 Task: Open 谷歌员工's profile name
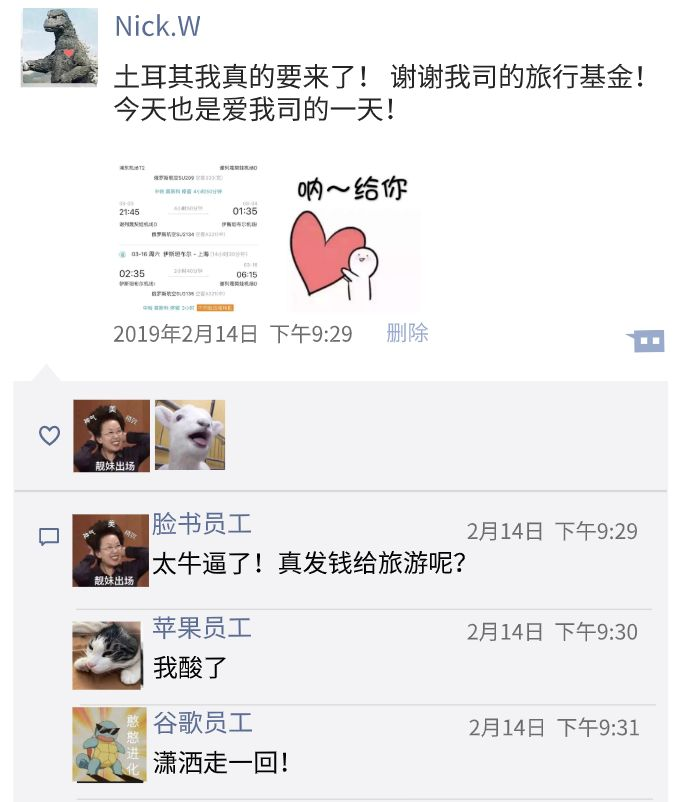tap(203, 722)
